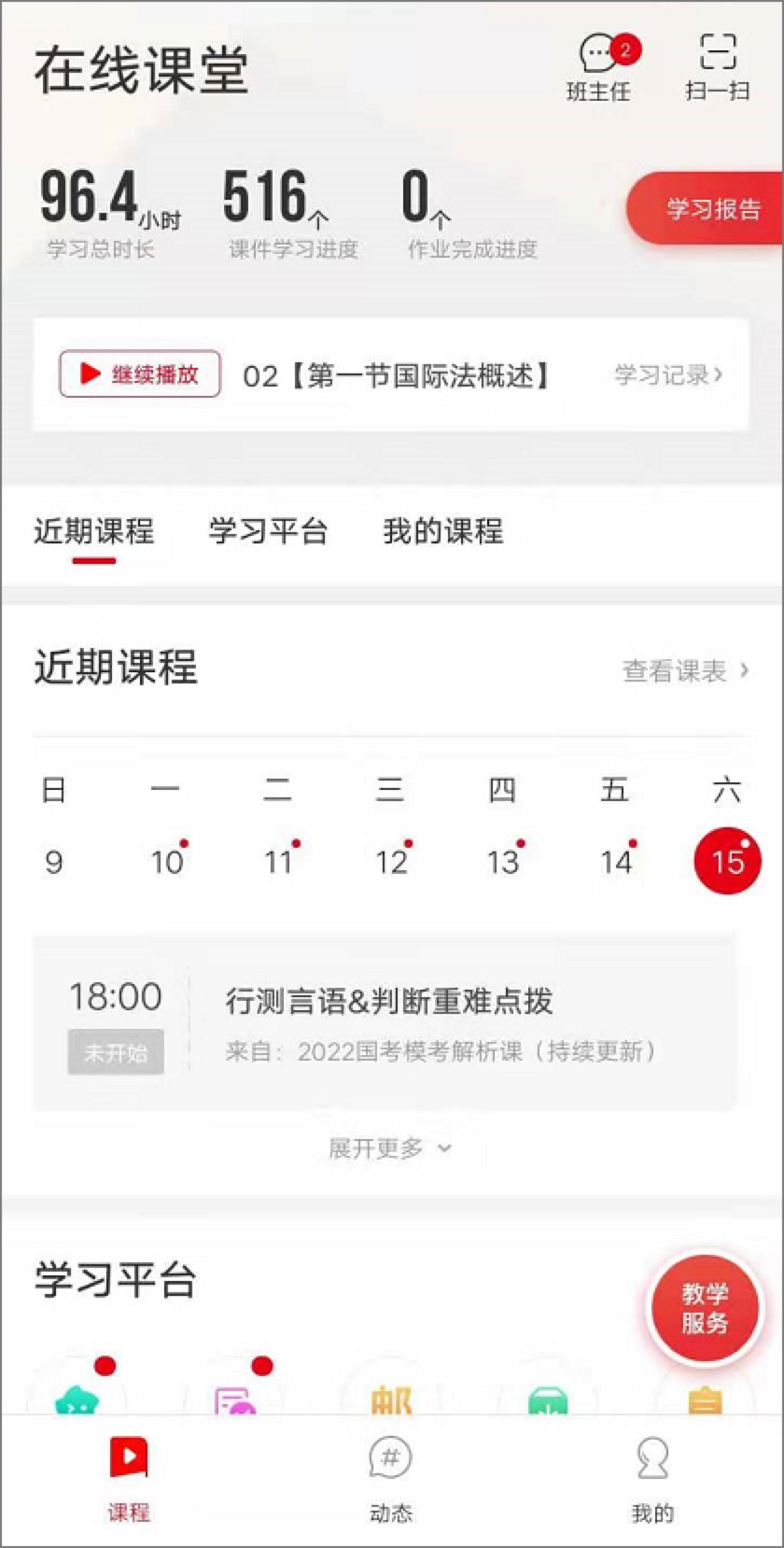Tap 继续播放 to resume the lesson
The height and width of the screenshot is (1548, 784).
coord(138,373)
